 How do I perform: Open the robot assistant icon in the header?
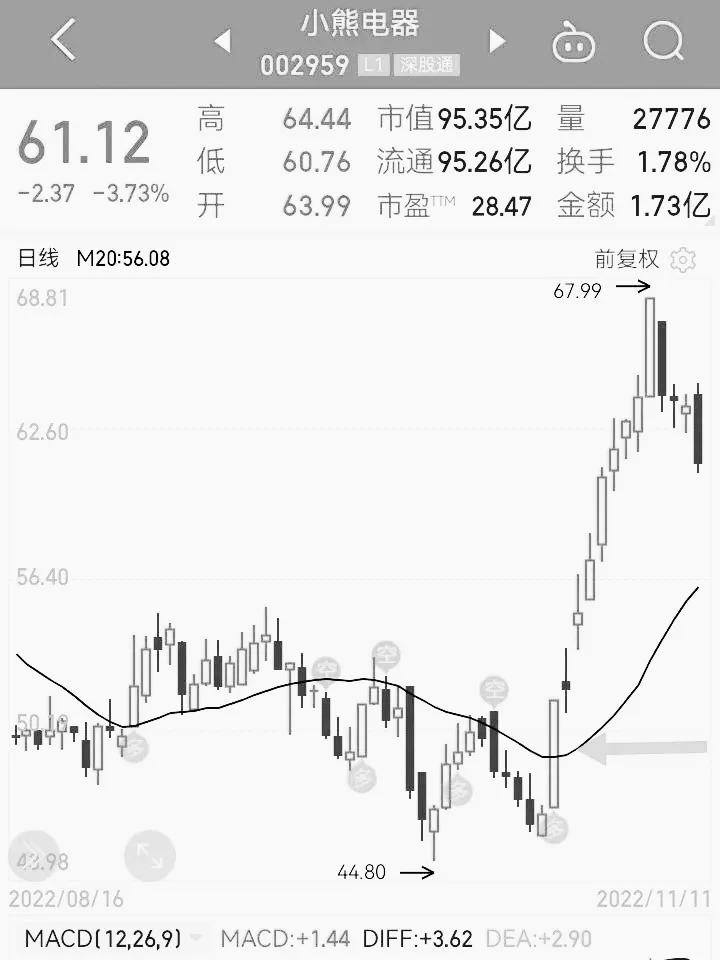click(x=574, y=44)
